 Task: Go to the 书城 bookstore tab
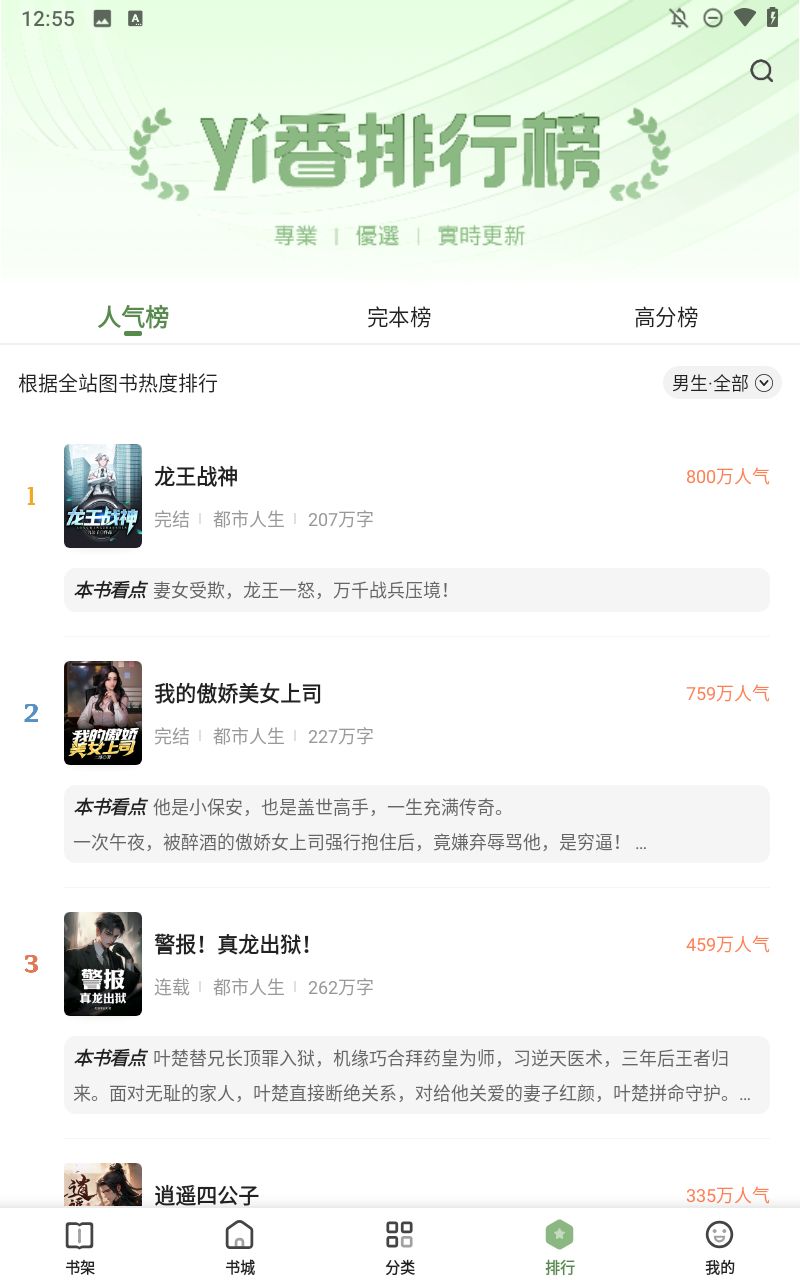(240, 1247)
